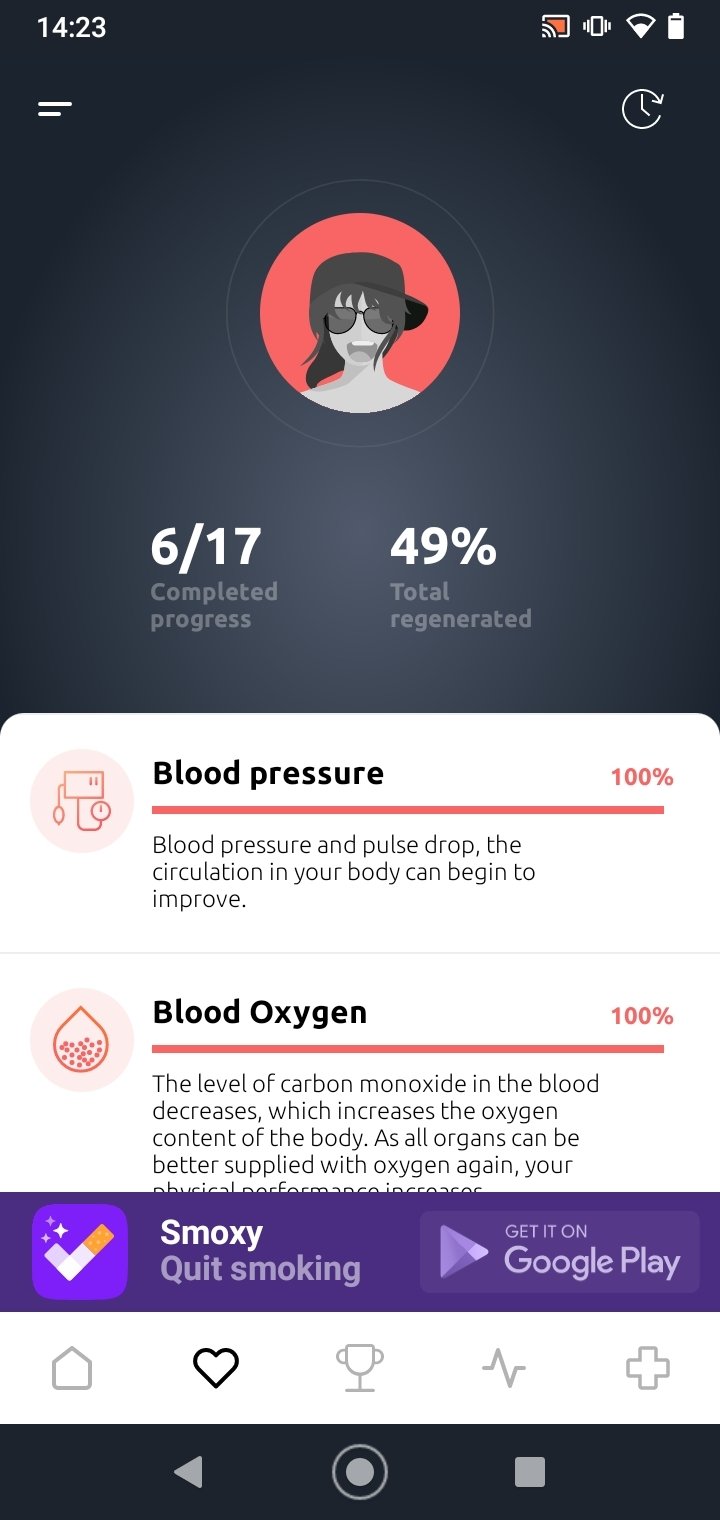Screen dimensions: 720x1520
Task: Switch to the trophy achievements tab
Action: [x=360, y=1367]
